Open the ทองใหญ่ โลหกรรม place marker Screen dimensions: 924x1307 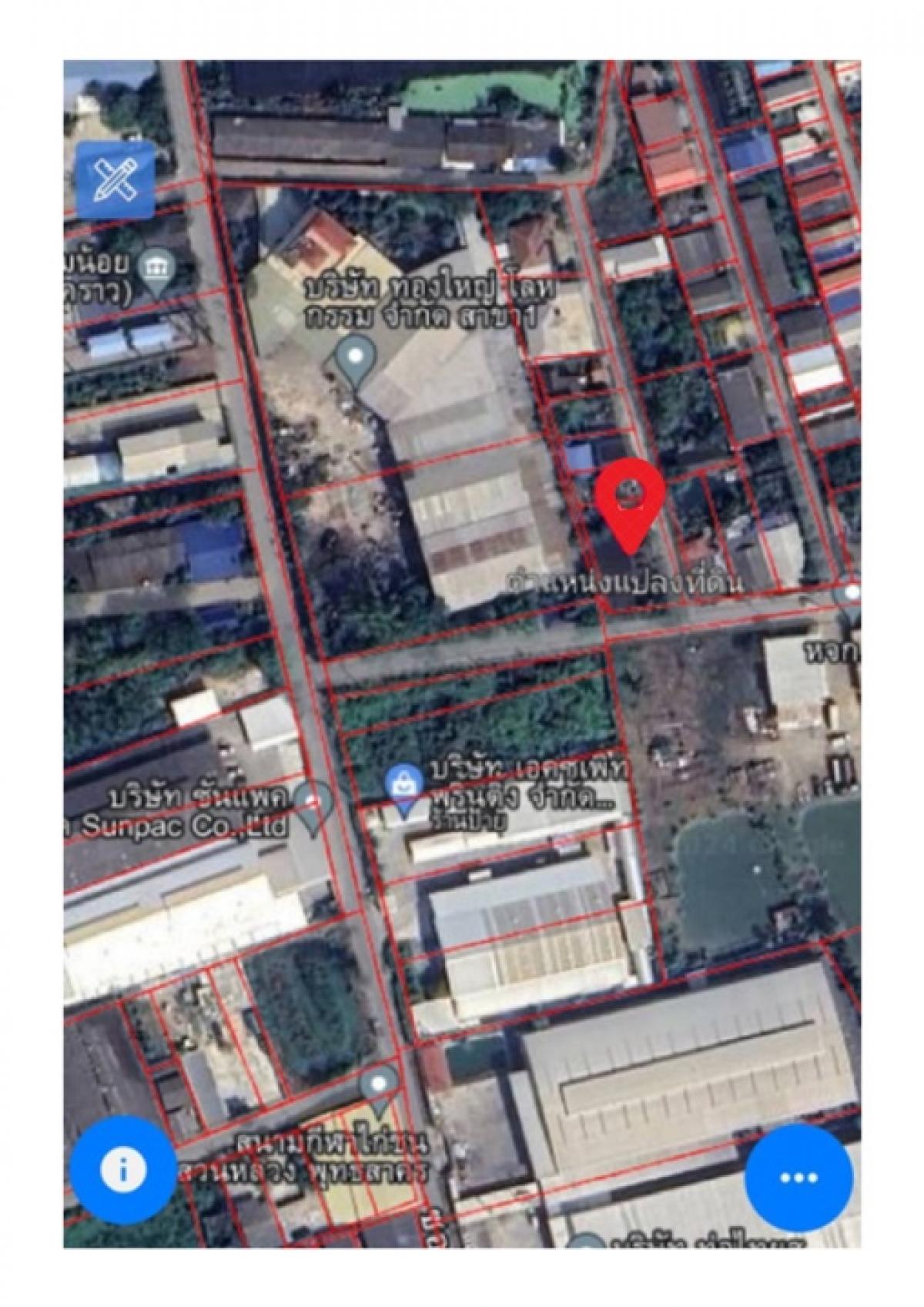[357, 360]
